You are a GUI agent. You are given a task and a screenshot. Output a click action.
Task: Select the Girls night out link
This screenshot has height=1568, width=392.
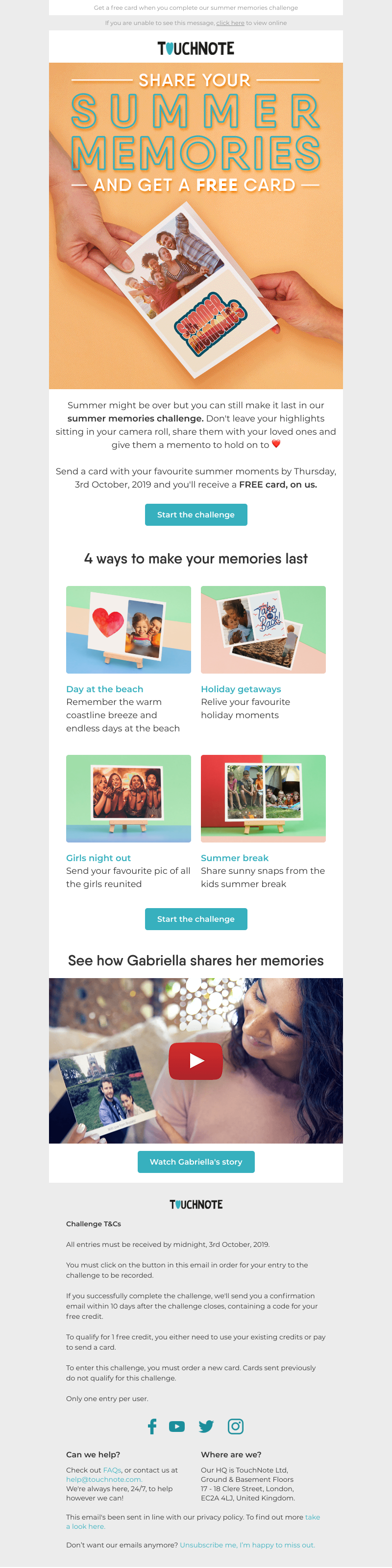click(98, 858)
